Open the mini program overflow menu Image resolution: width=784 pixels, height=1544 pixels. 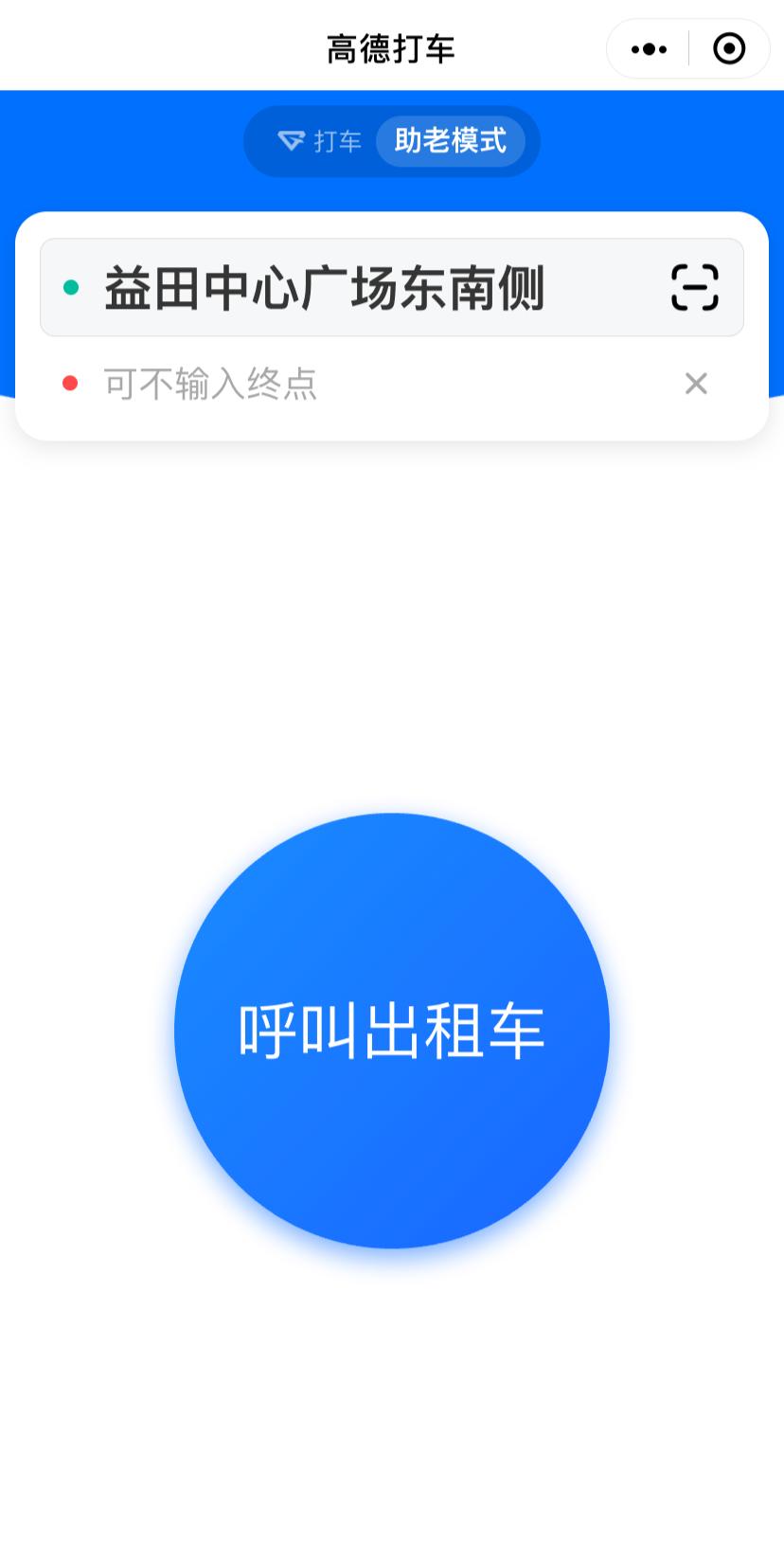tap(649, 49)
